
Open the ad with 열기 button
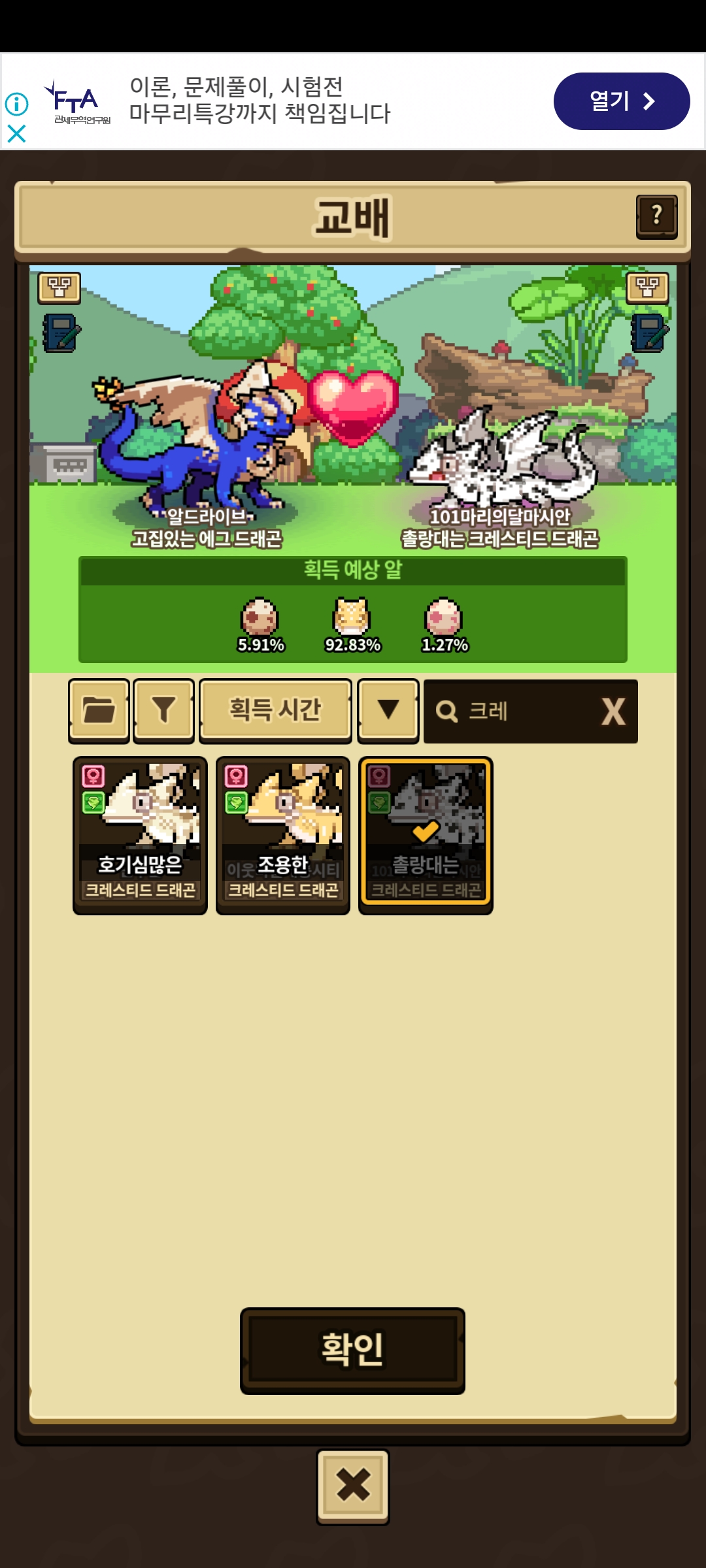(x=621, y=101)
